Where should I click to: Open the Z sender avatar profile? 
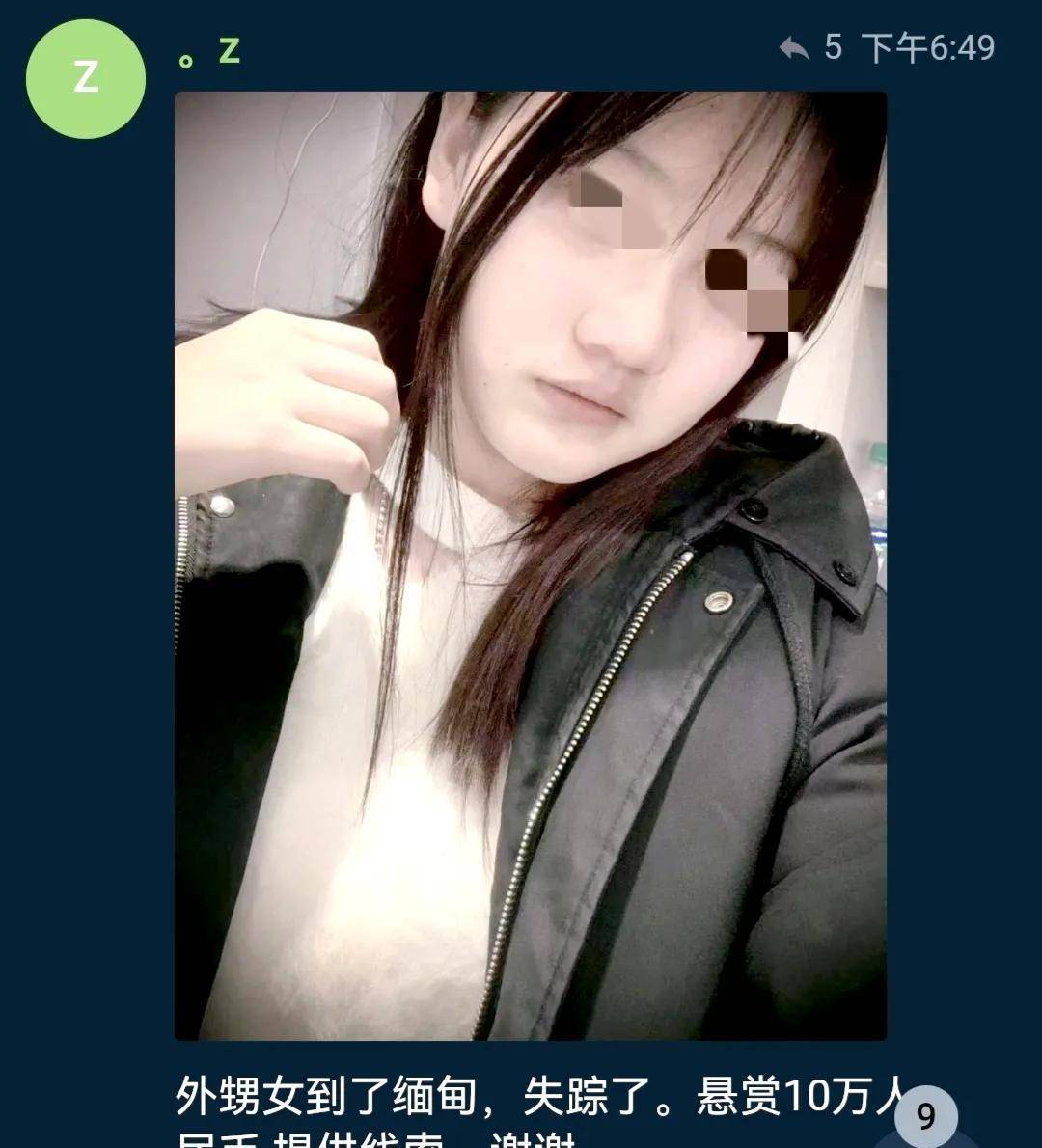click(x=85, y=77)
